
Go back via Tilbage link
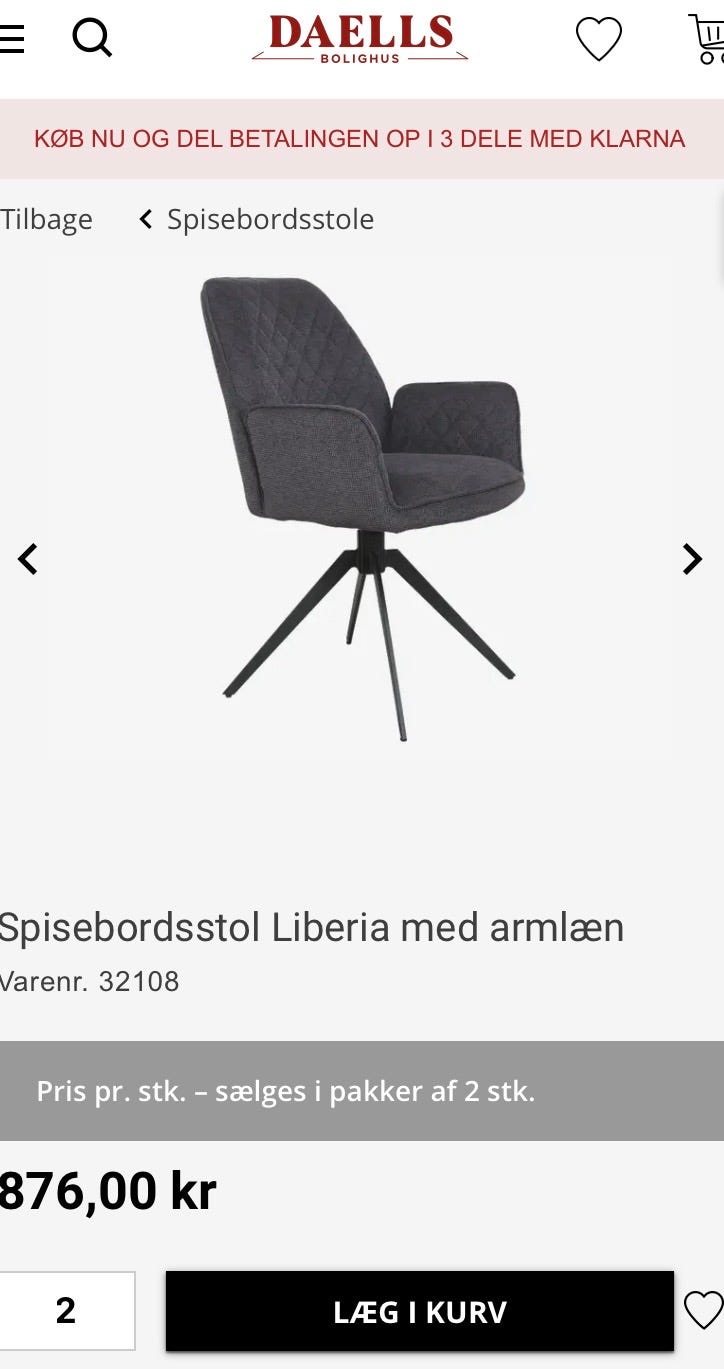click(x=46, y=219)
